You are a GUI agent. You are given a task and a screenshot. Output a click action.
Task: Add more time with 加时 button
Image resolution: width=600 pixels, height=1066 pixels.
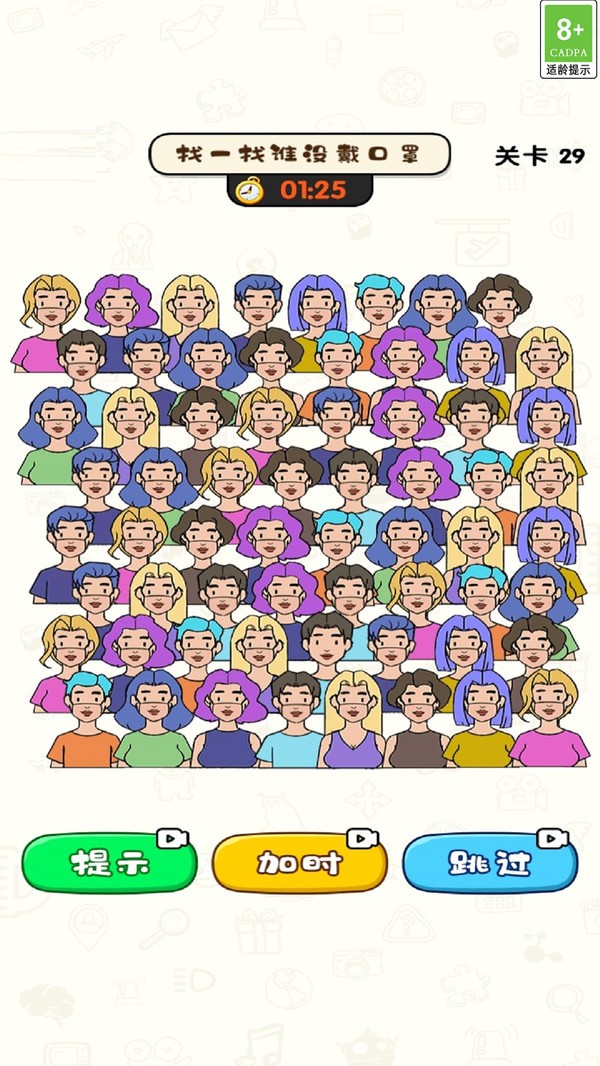click(299, 863)
